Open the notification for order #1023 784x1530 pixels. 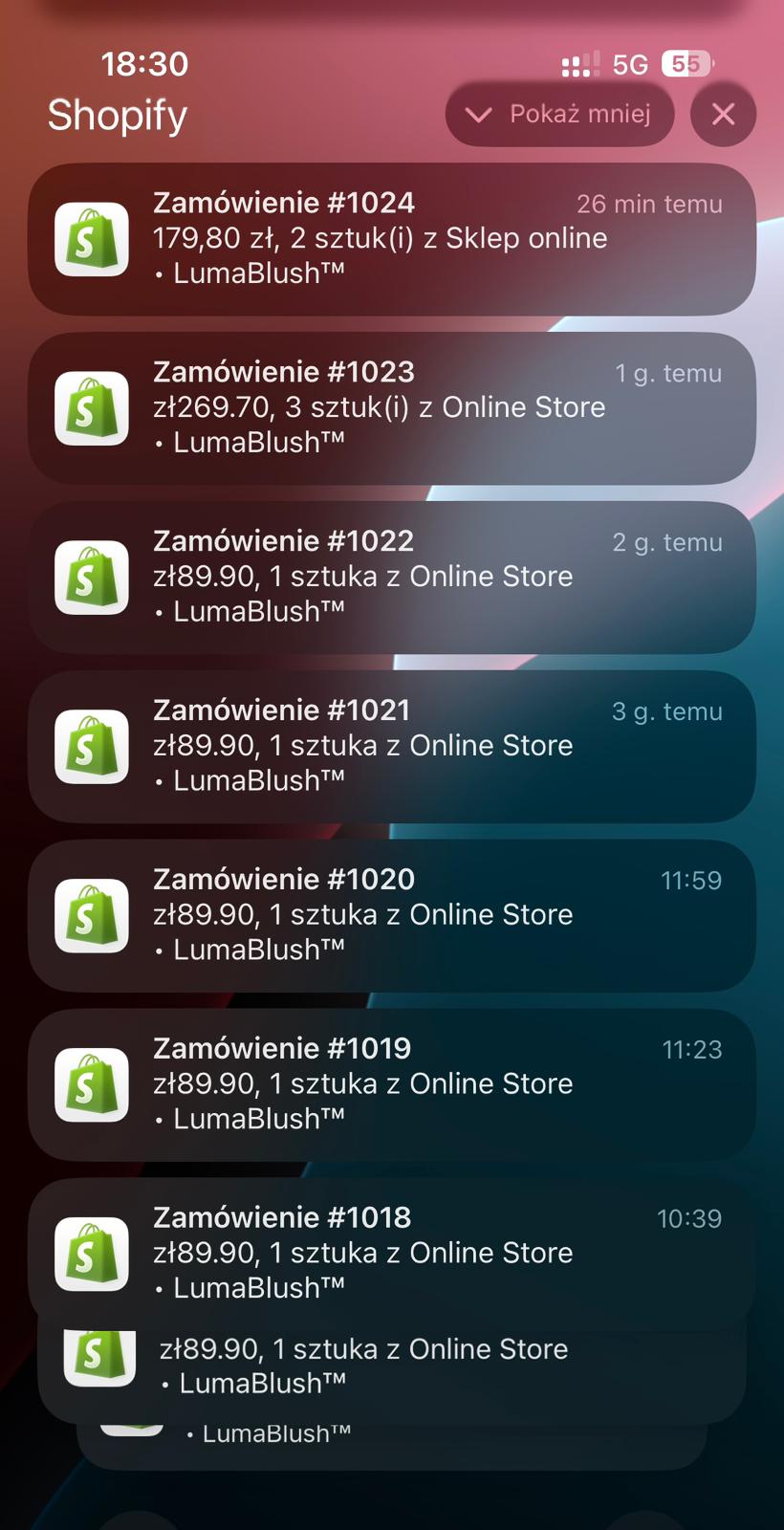pyautogui.click(x=392, y=408)
